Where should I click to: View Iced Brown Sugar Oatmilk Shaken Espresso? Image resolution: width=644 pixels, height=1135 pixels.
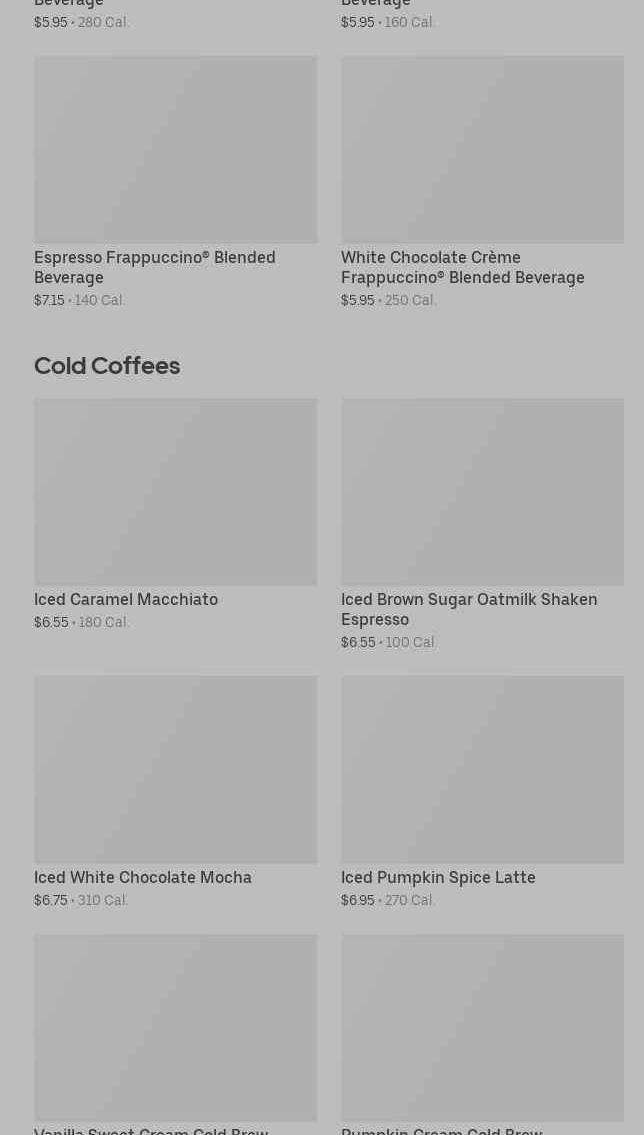tap(483, 525)
